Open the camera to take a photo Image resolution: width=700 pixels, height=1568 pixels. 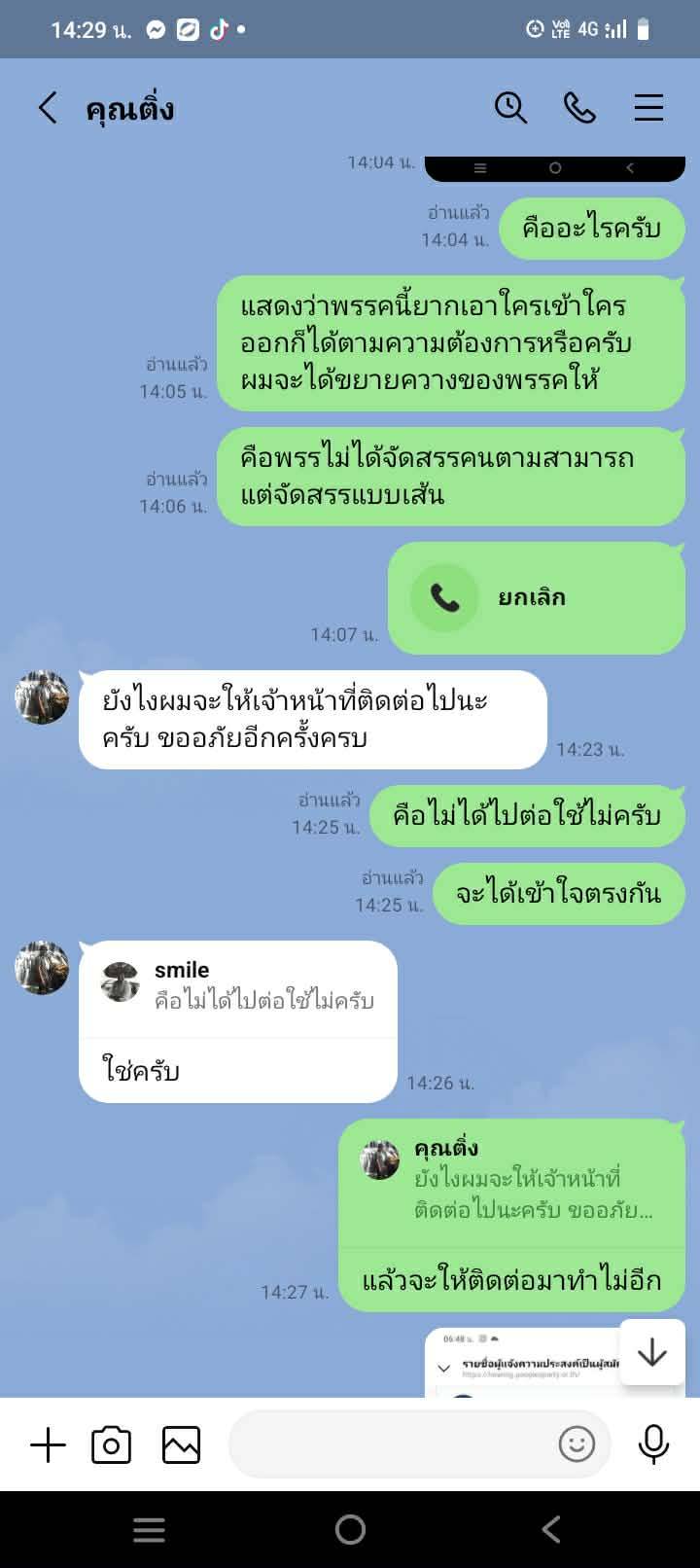111,1445
